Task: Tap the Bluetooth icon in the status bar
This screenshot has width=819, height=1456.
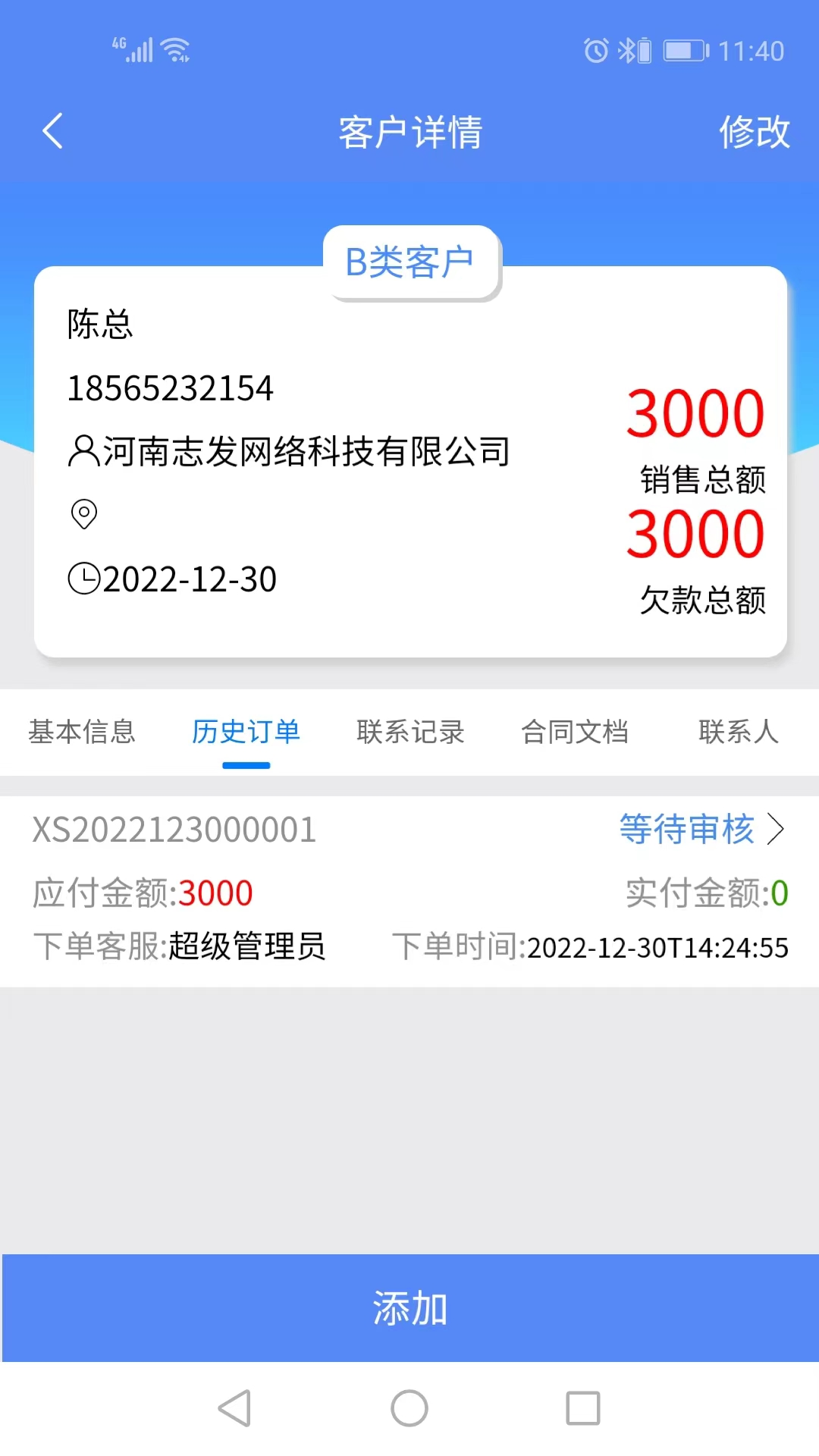Action: click(x=628, y=50)
